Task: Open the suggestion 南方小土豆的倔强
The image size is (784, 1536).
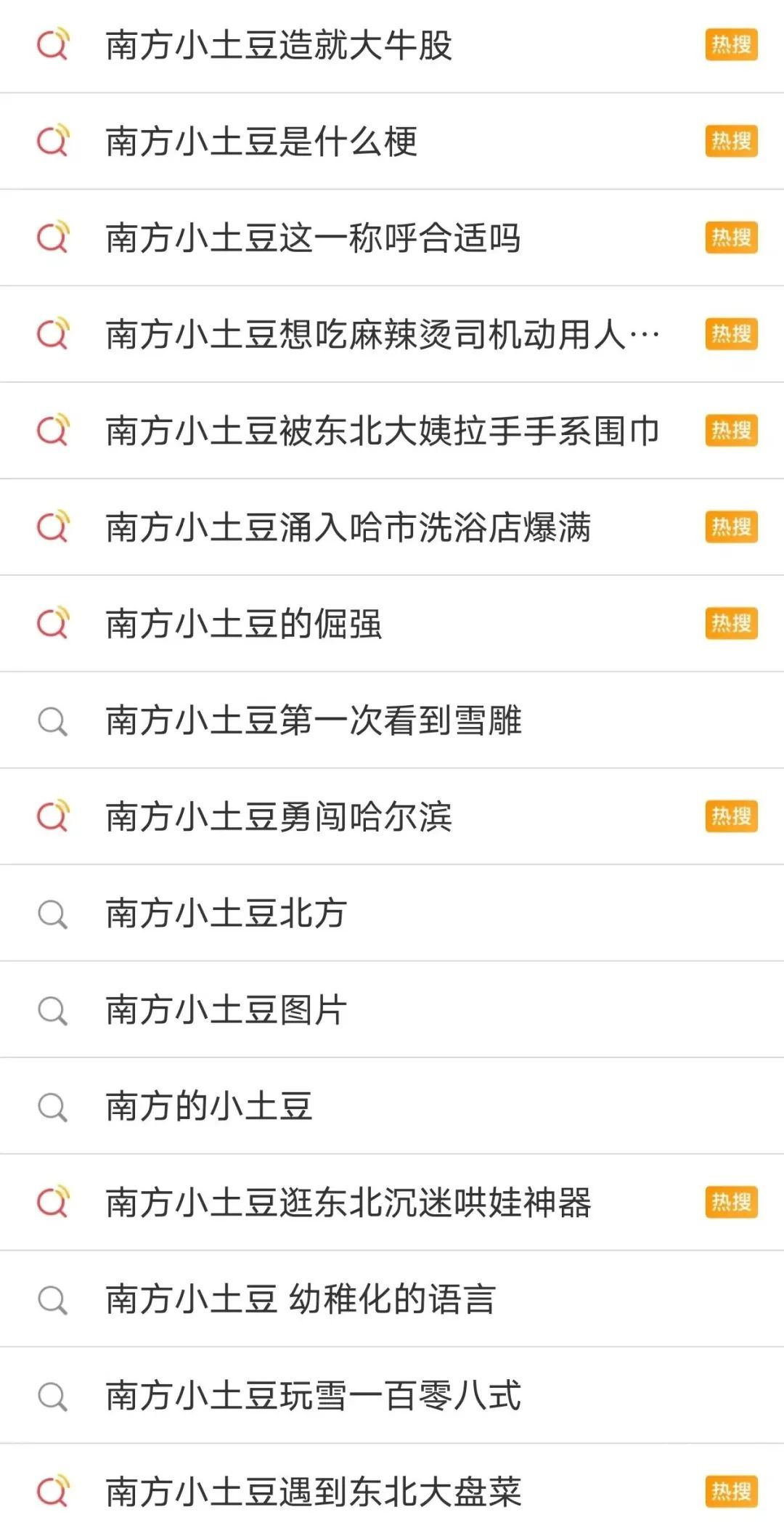Action: click(x=392, y=624)
